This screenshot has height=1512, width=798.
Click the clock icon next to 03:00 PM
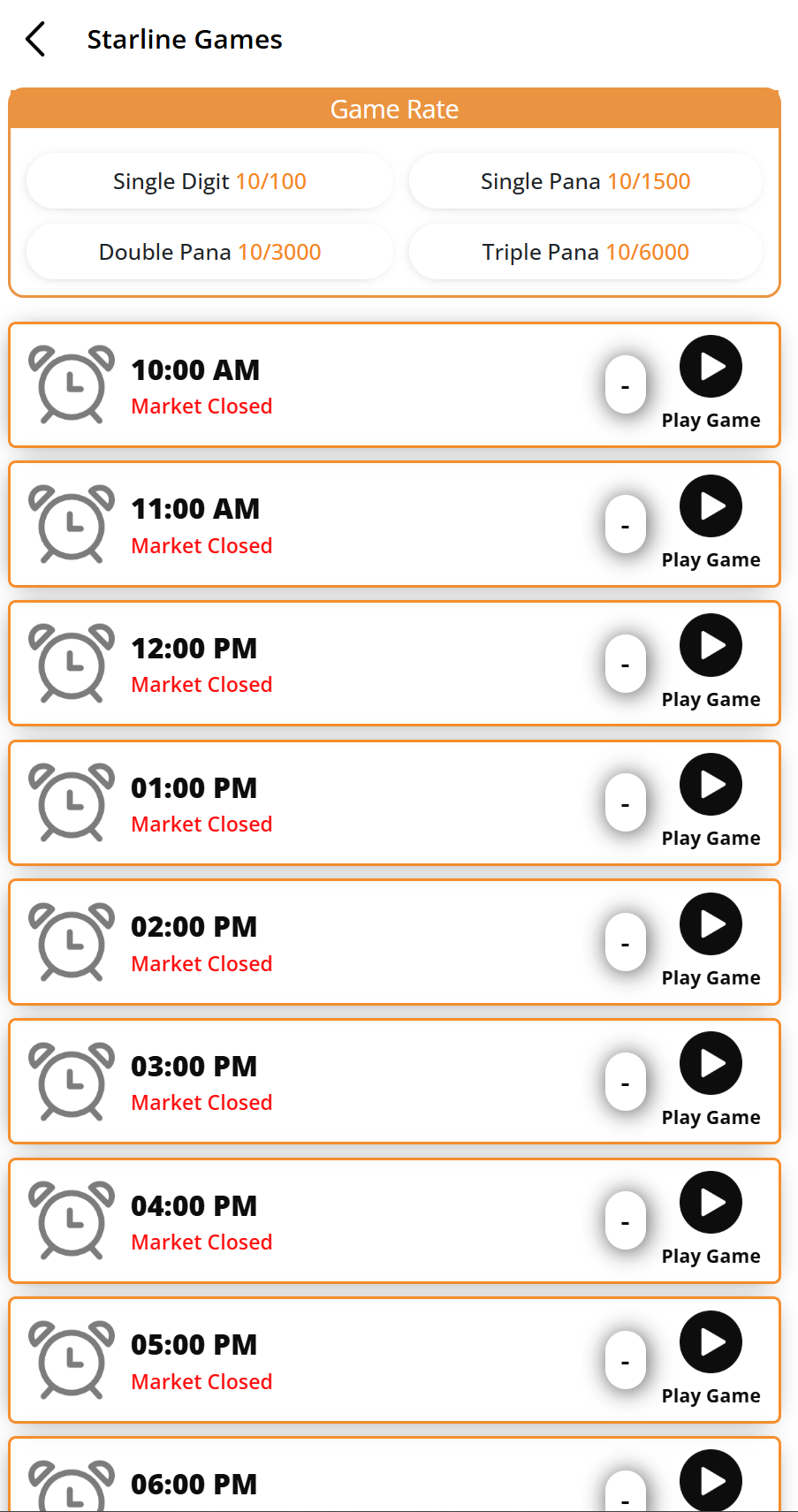pyautogui.click(x=71, y=1082)
